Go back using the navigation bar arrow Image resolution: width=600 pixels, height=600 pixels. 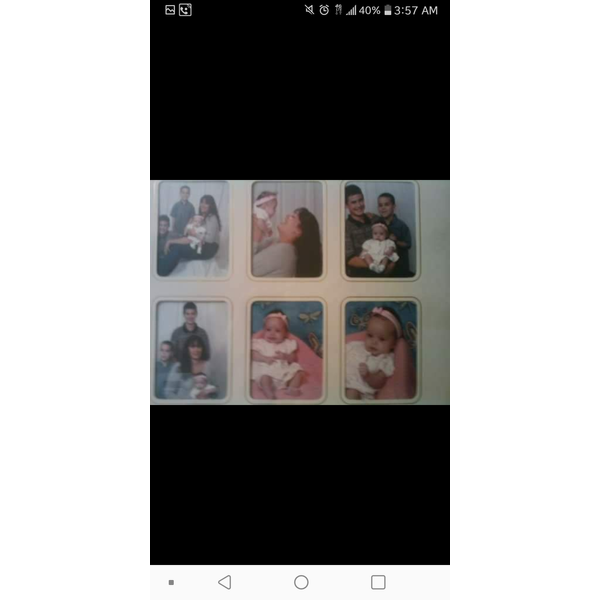pyautogui.click(x=224, y=582)
